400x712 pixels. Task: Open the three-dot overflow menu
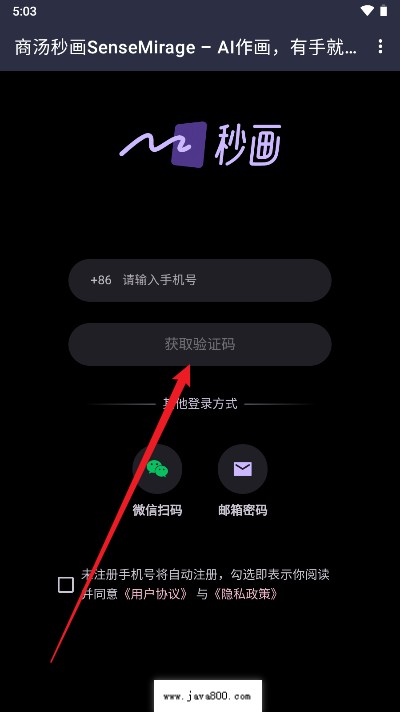pos(380,47)
